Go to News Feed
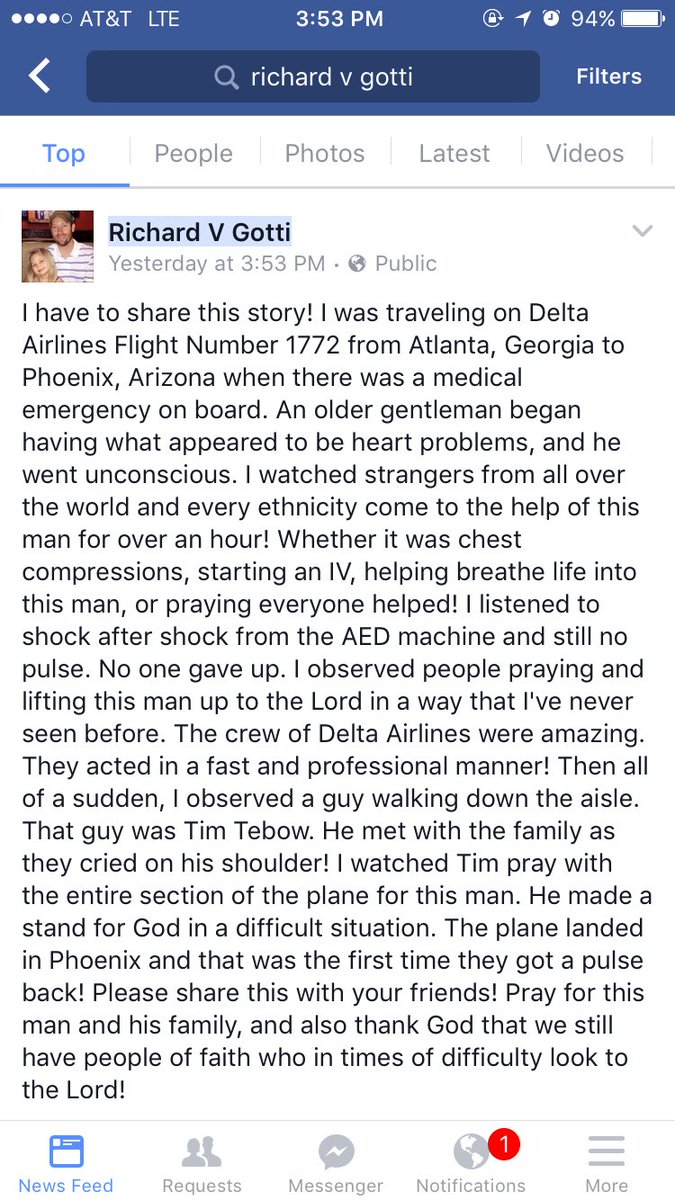Viewport: 675px width, 1200px height. point(66,1164)
